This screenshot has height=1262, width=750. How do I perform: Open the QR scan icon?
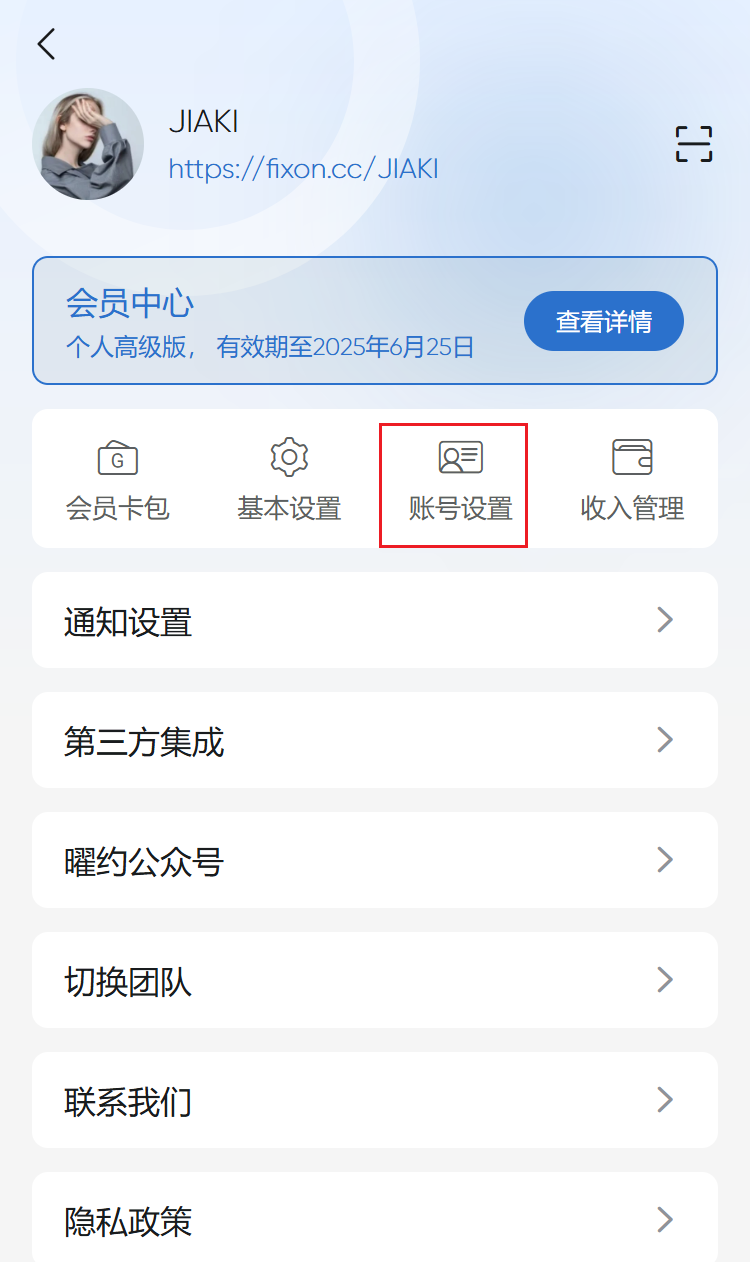pos(694,145)
